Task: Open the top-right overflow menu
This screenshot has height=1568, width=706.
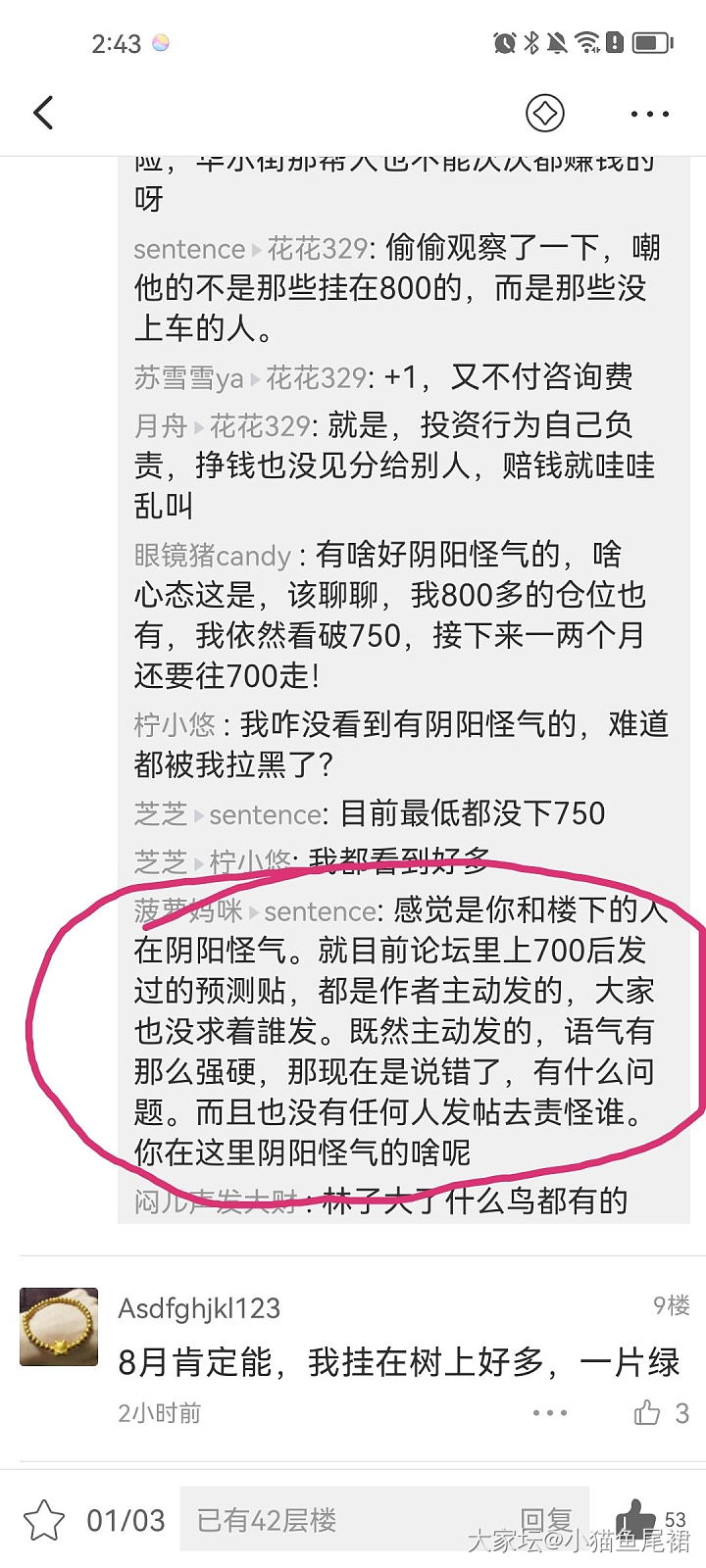Action: coord(649,114)
